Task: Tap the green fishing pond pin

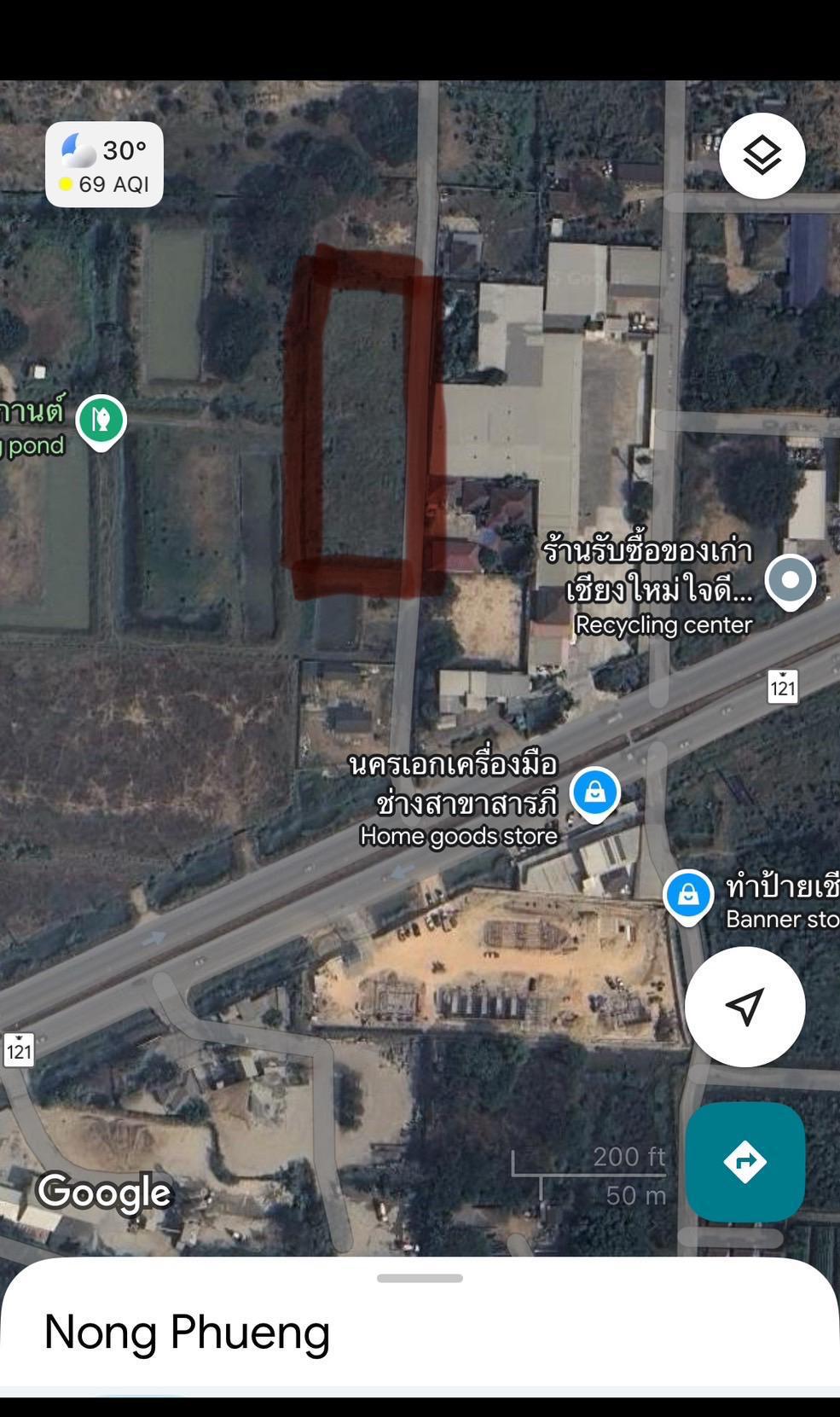Action: (101, 422)
